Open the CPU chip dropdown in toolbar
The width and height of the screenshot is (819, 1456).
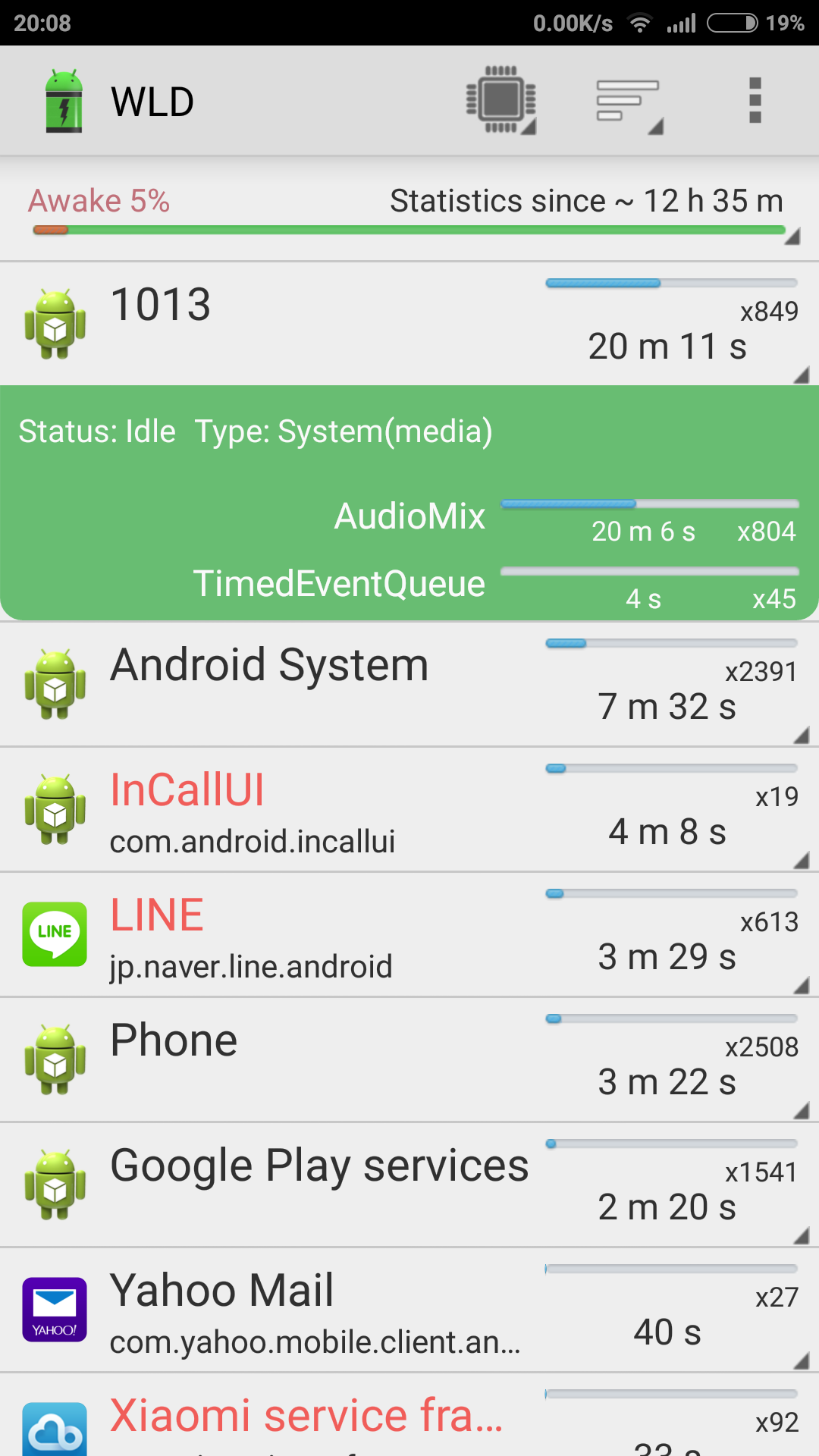[x=500, y=100]
